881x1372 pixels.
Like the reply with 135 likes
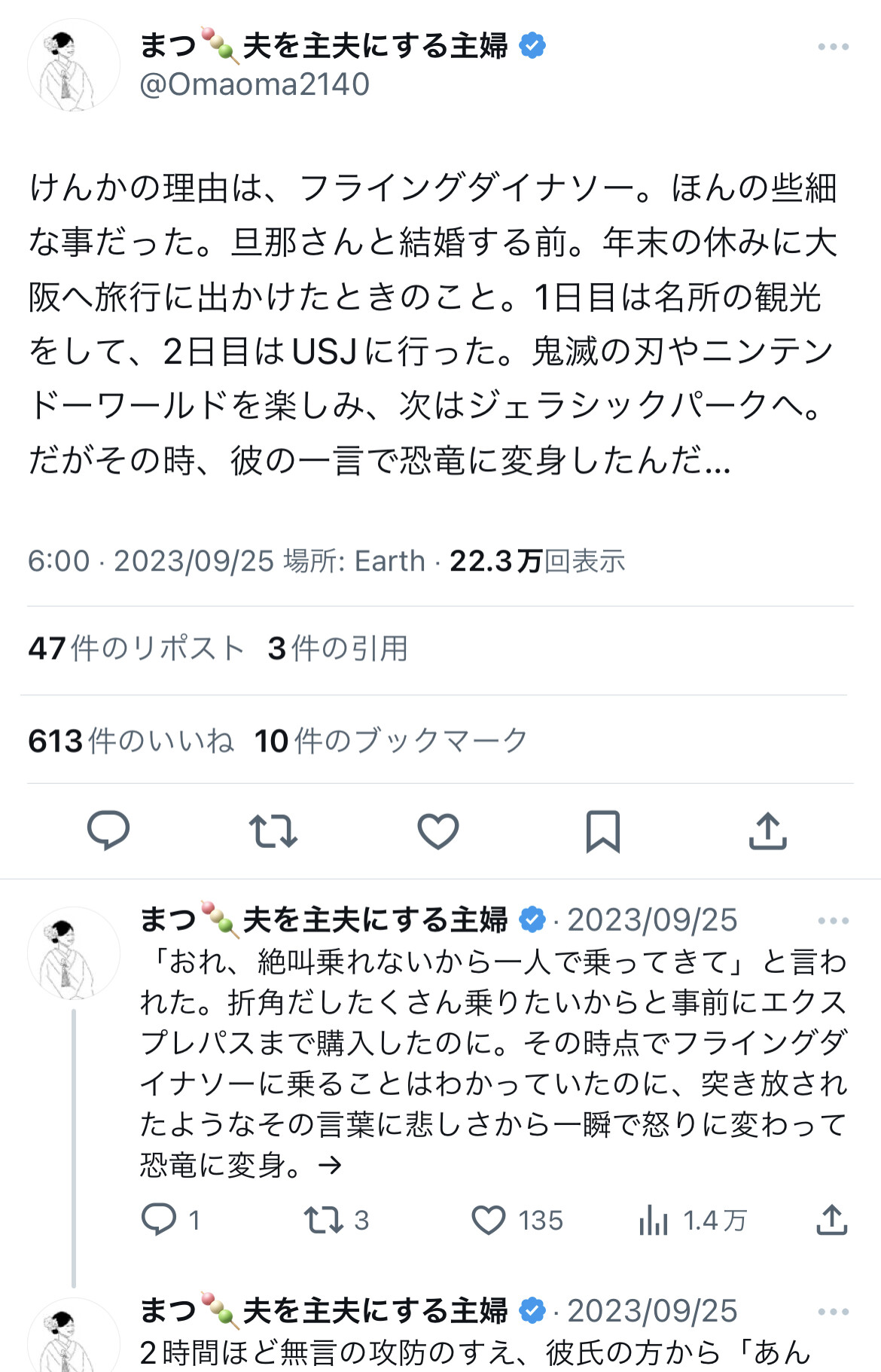pyautogui.click(x=517, y=1220)
